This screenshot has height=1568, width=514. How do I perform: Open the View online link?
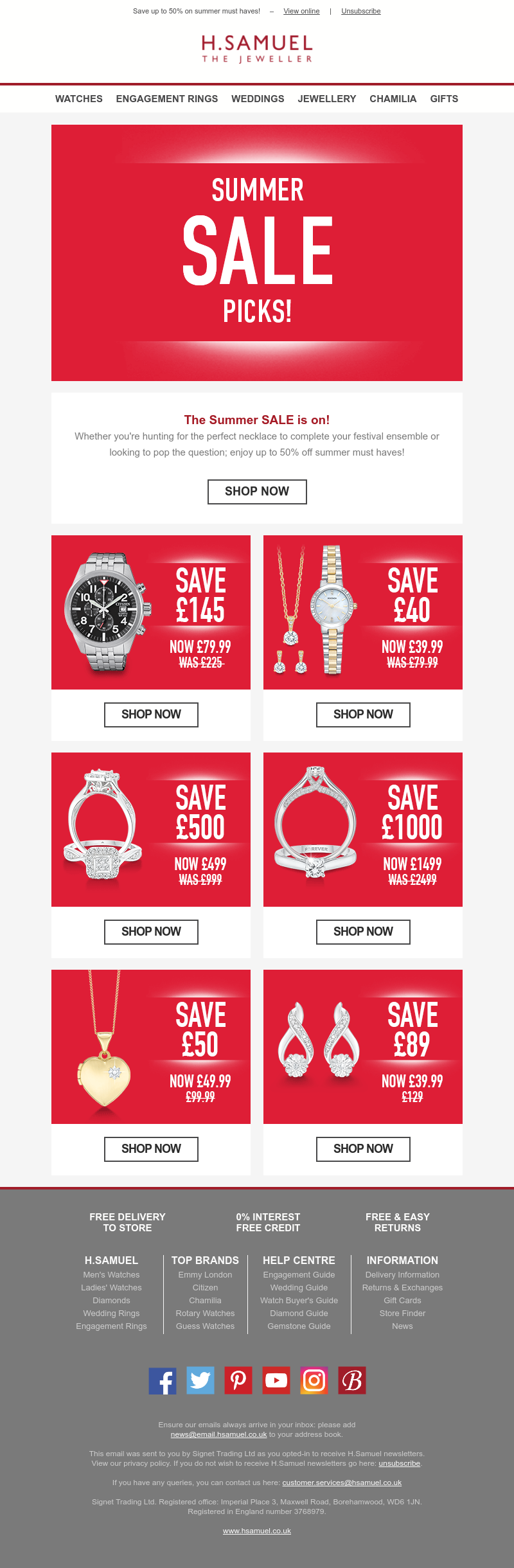pos(301,11)
